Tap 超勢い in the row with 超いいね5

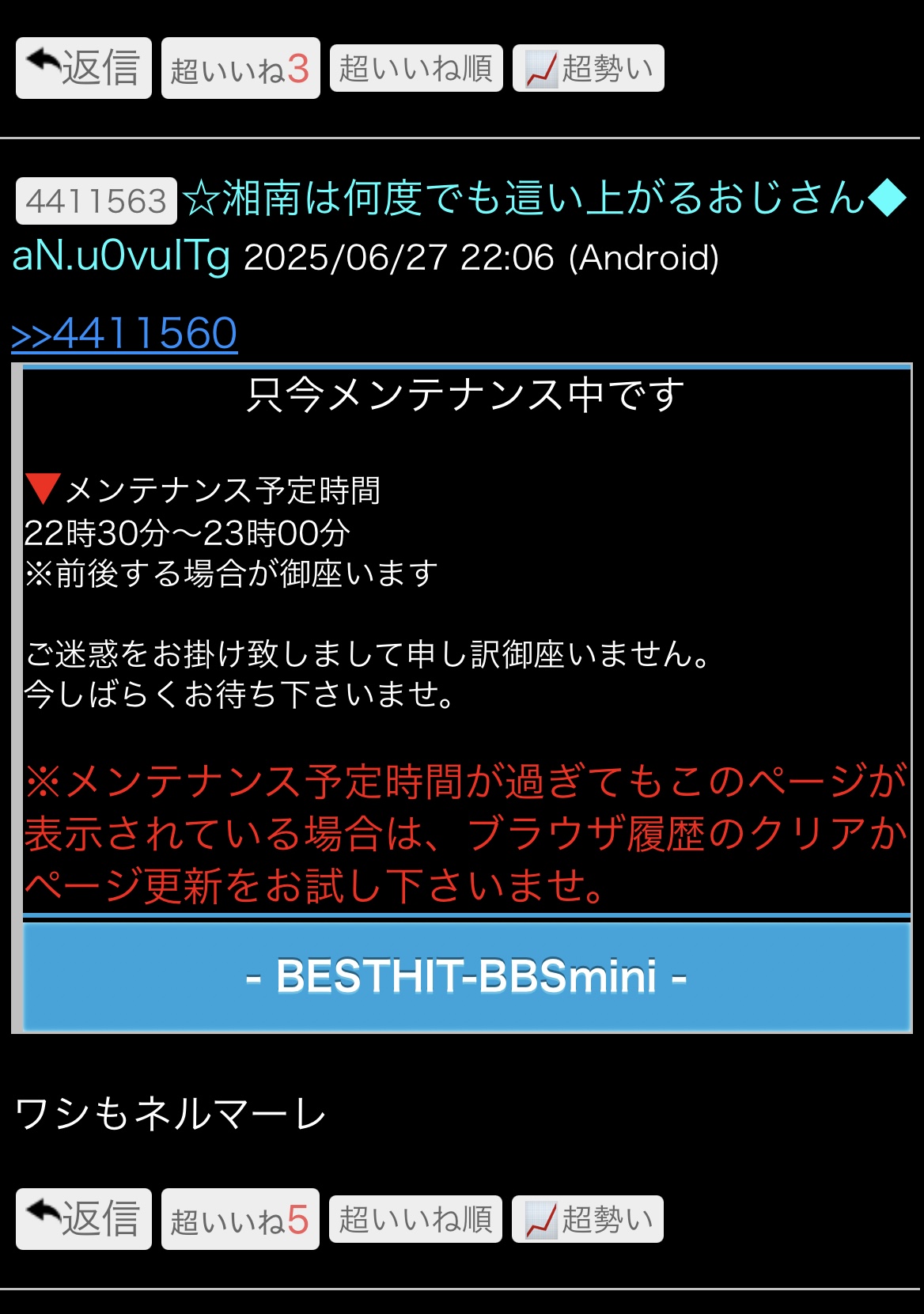coord(587,1219)
